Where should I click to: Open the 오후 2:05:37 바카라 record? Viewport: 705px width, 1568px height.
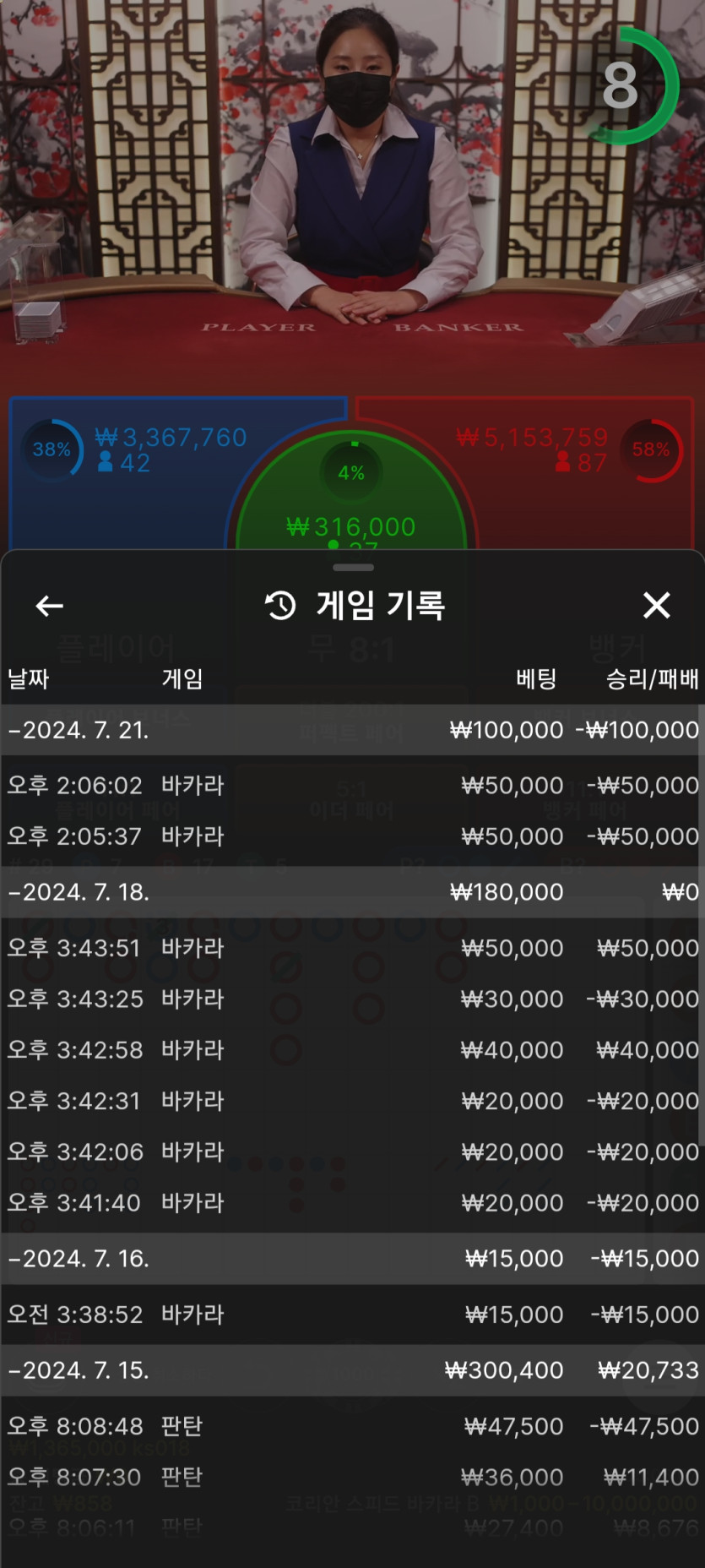click(x=352, y=836)
